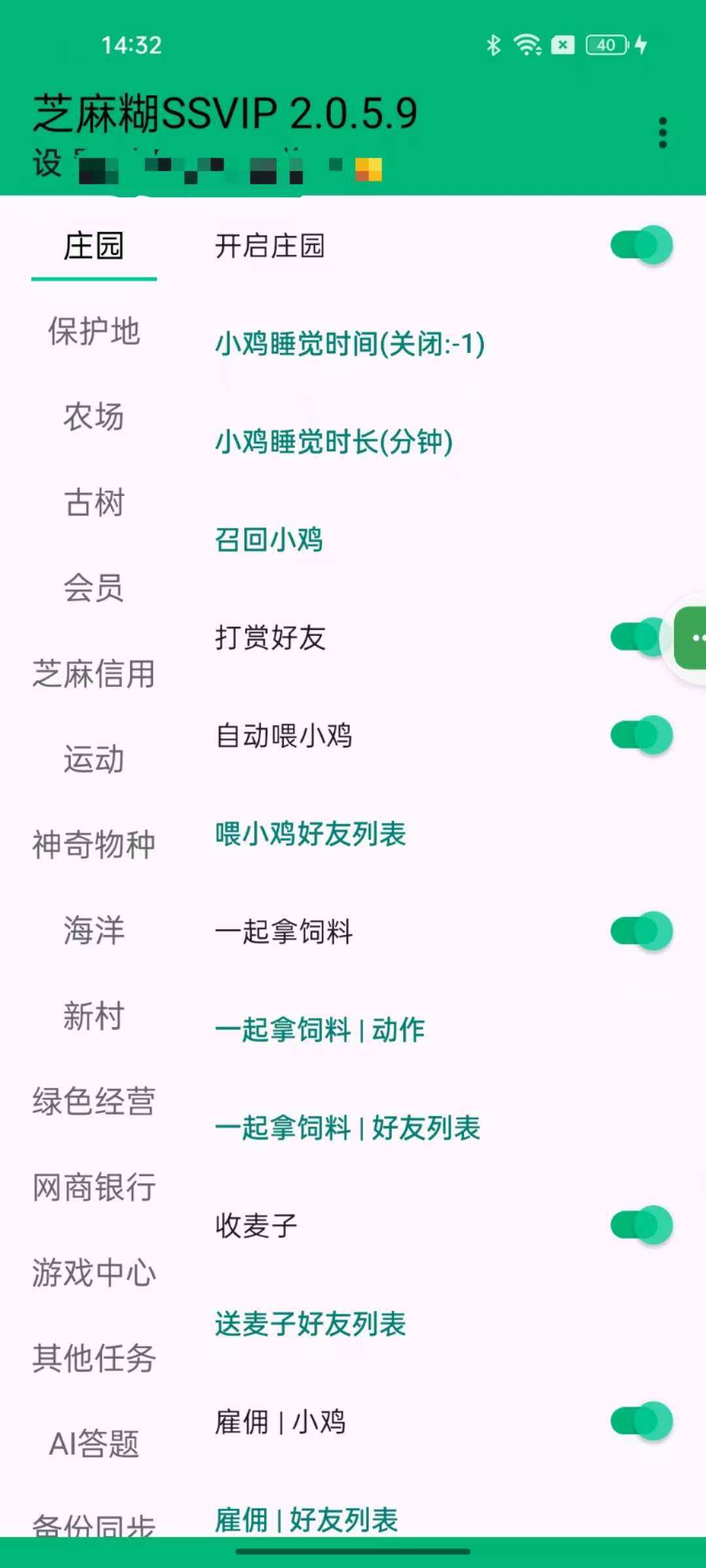
Task: Go to the 运动 tab
Action: click(94, 759)
